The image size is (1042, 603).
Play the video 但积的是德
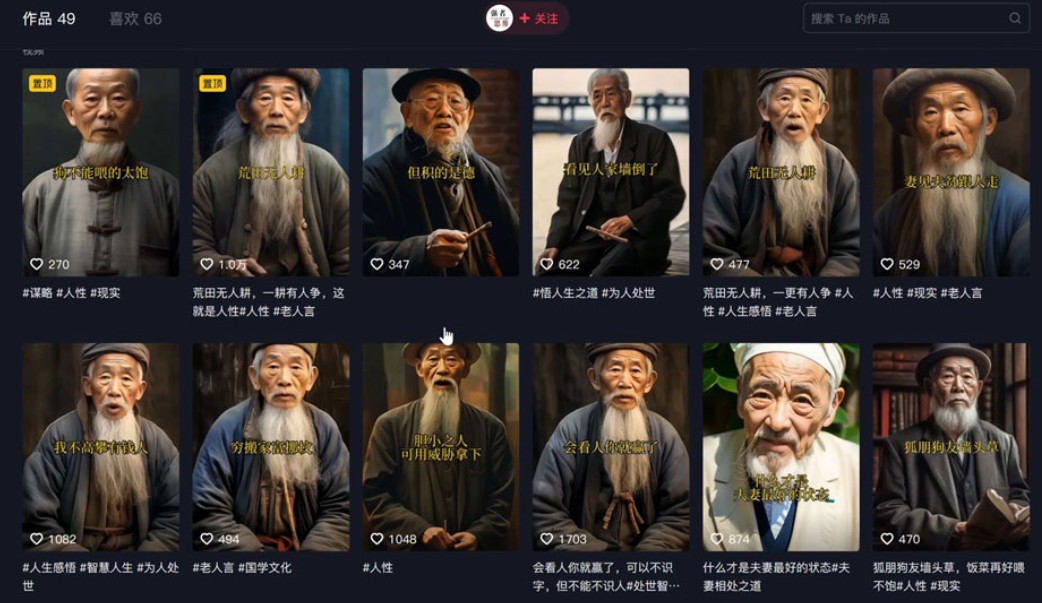pyautogui.click(x=441, y=172)
